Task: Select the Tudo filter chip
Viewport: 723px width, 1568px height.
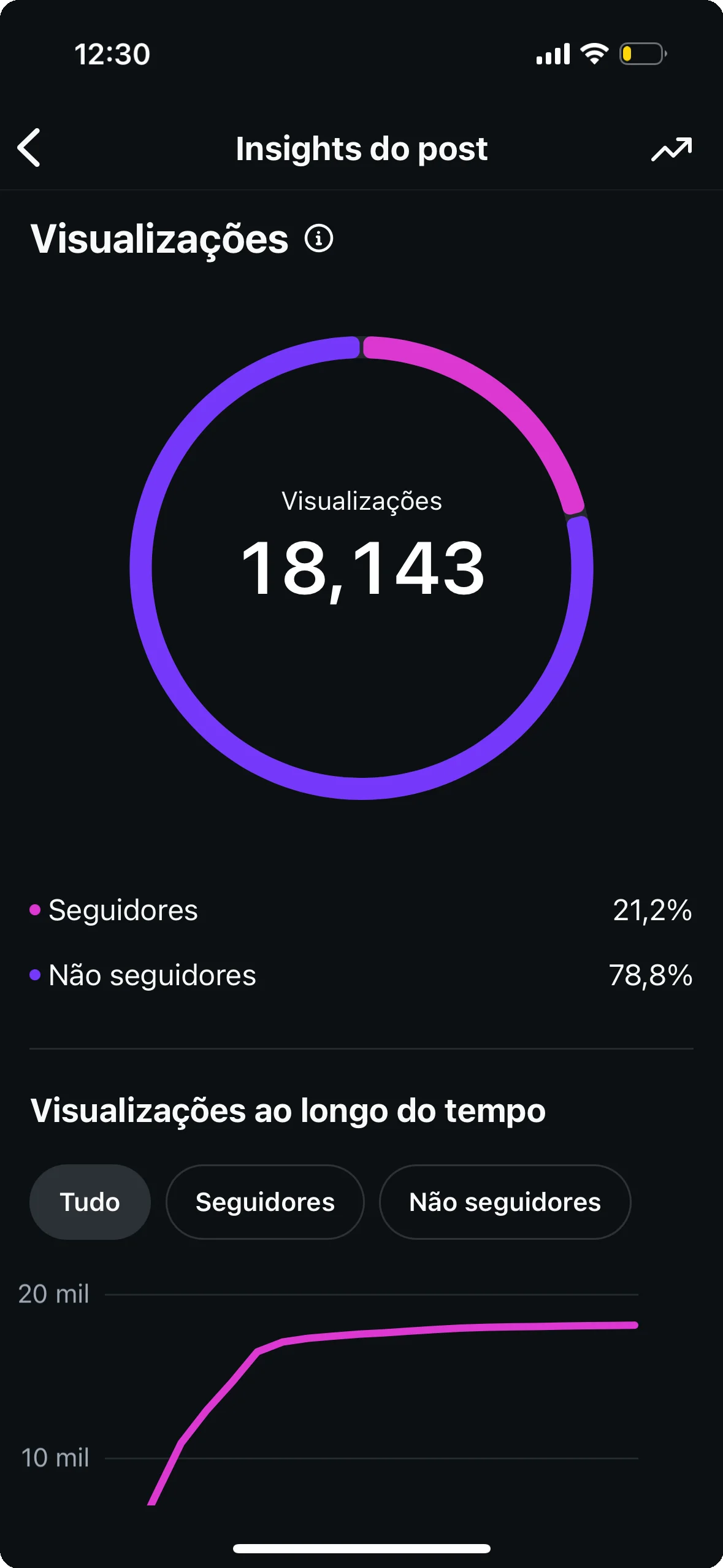Action: [x=90, y=1202]
